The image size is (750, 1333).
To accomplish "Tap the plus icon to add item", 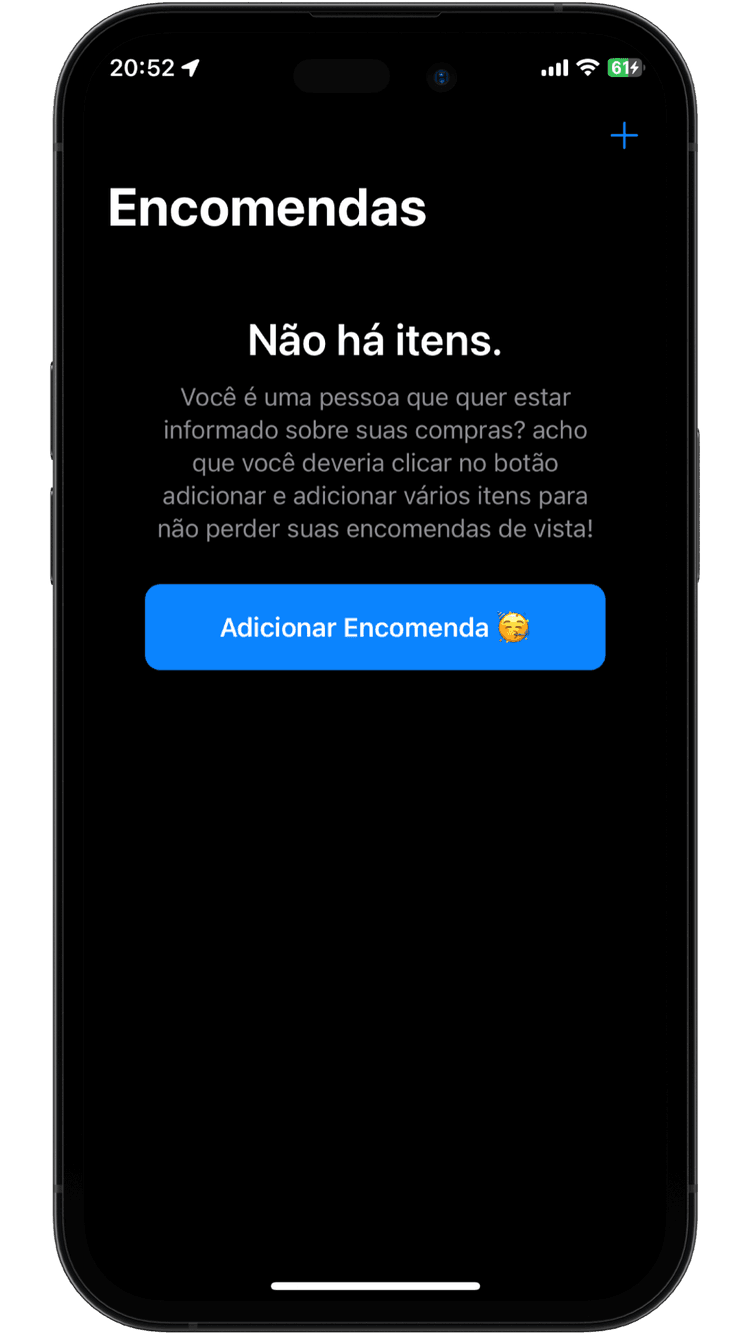I will [624, 136].
